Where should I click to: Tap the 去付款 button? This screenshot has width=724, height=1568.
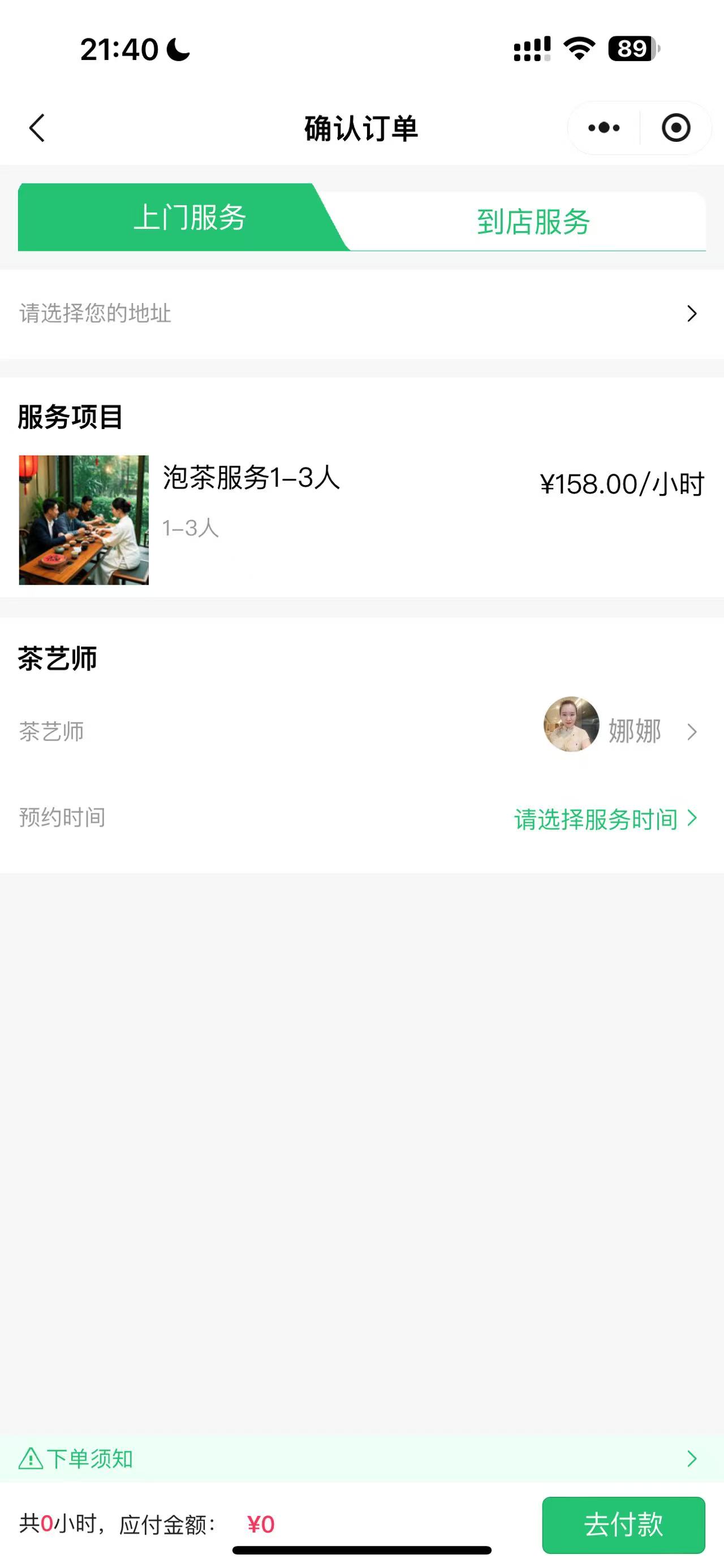(x=623, y=1525)
